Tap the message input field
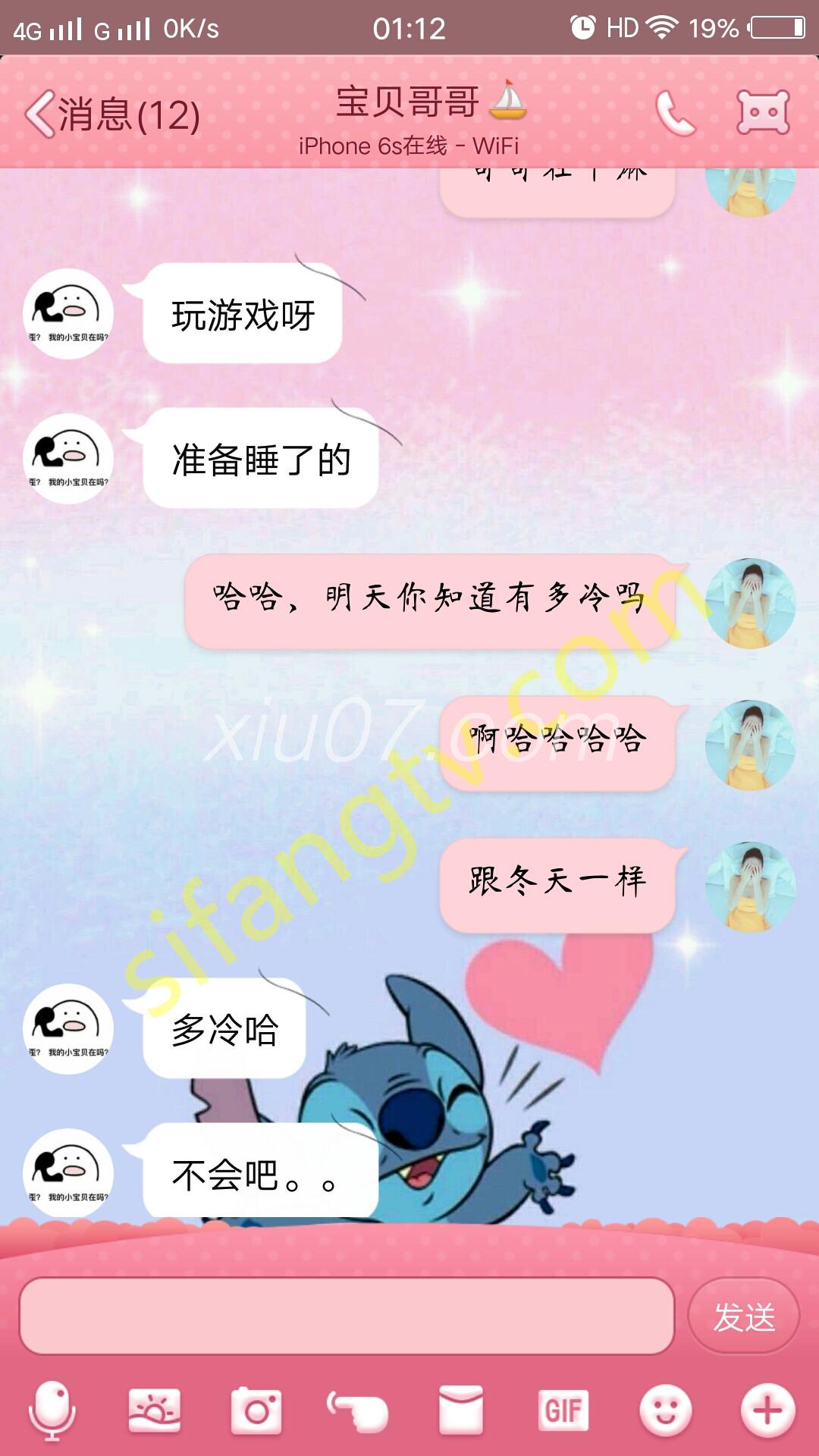This screenshot has width=819, height=1456. 347,1316
